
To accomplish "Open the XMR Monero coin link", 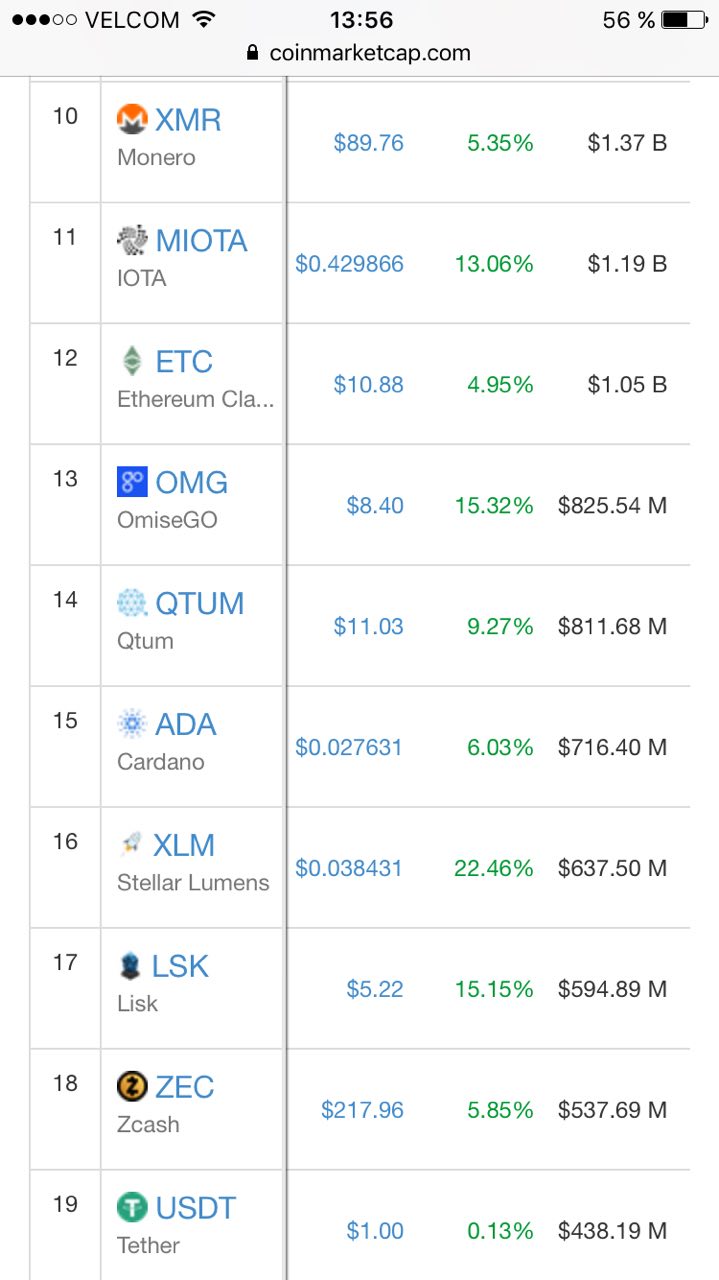I will click(x=188, y=120).
